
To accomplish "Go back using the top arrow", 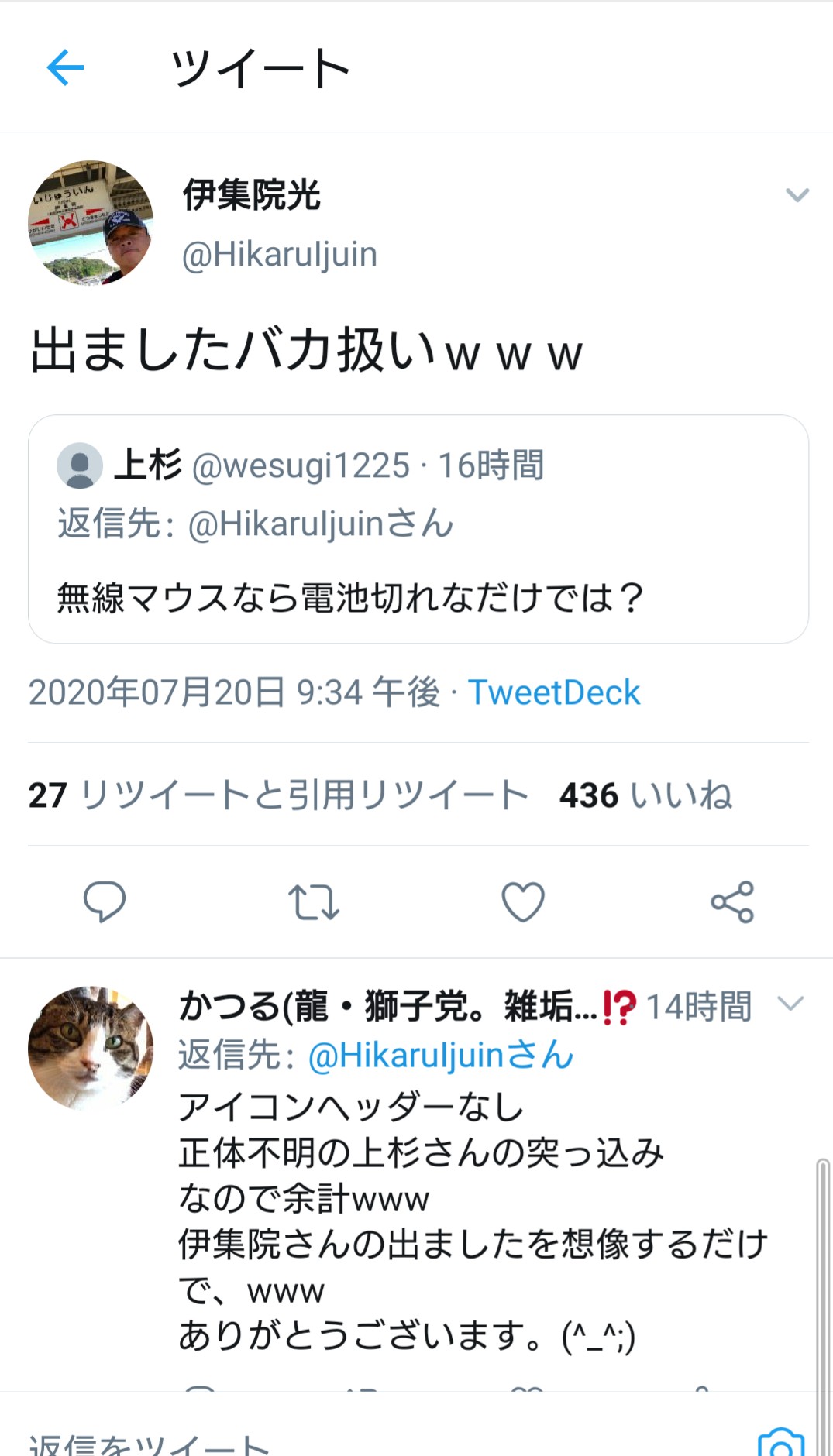I will coord(65,68).
